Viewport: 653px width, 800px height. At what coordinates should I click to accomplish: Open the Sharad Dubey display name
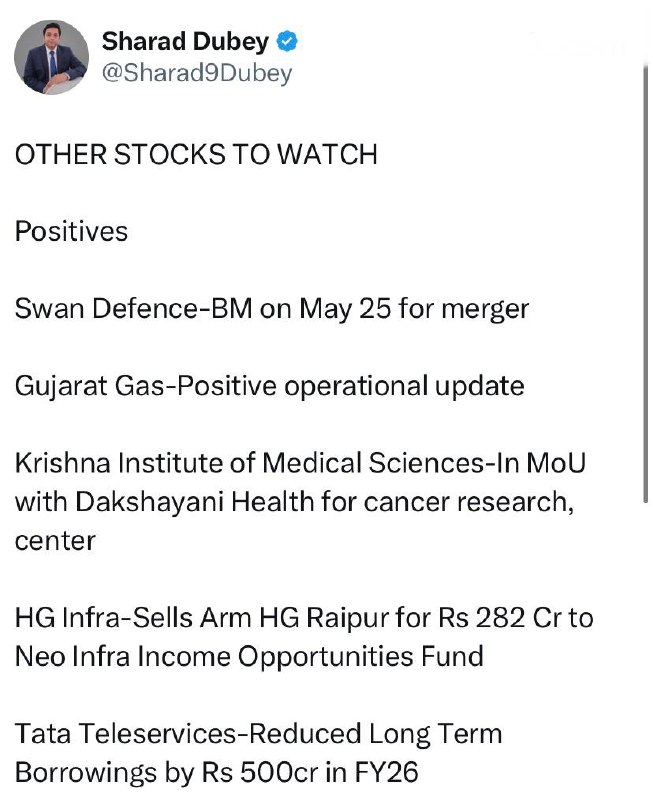pyautogui.click(x=184, y=41)
